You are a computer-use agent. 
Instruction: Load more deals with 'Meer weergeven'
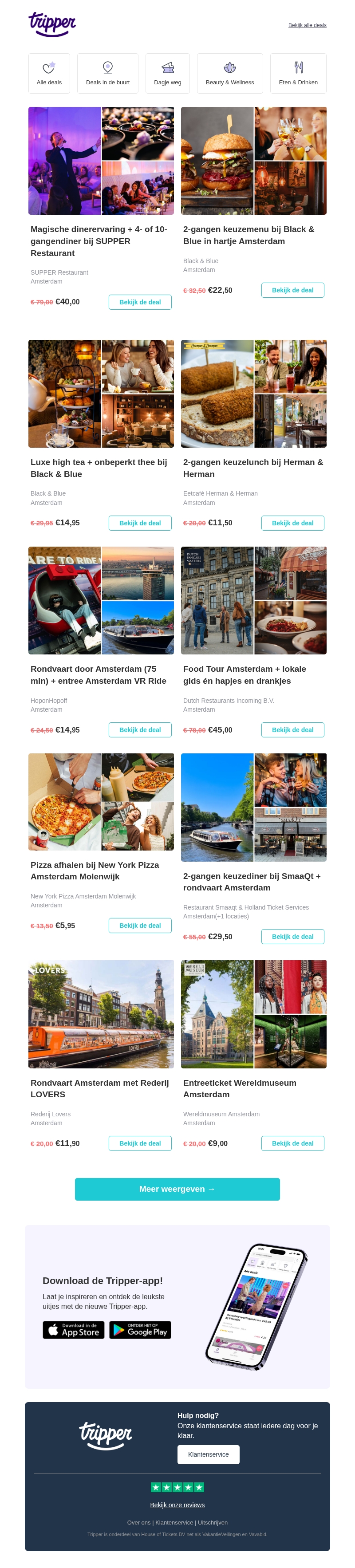(177, 1189)
